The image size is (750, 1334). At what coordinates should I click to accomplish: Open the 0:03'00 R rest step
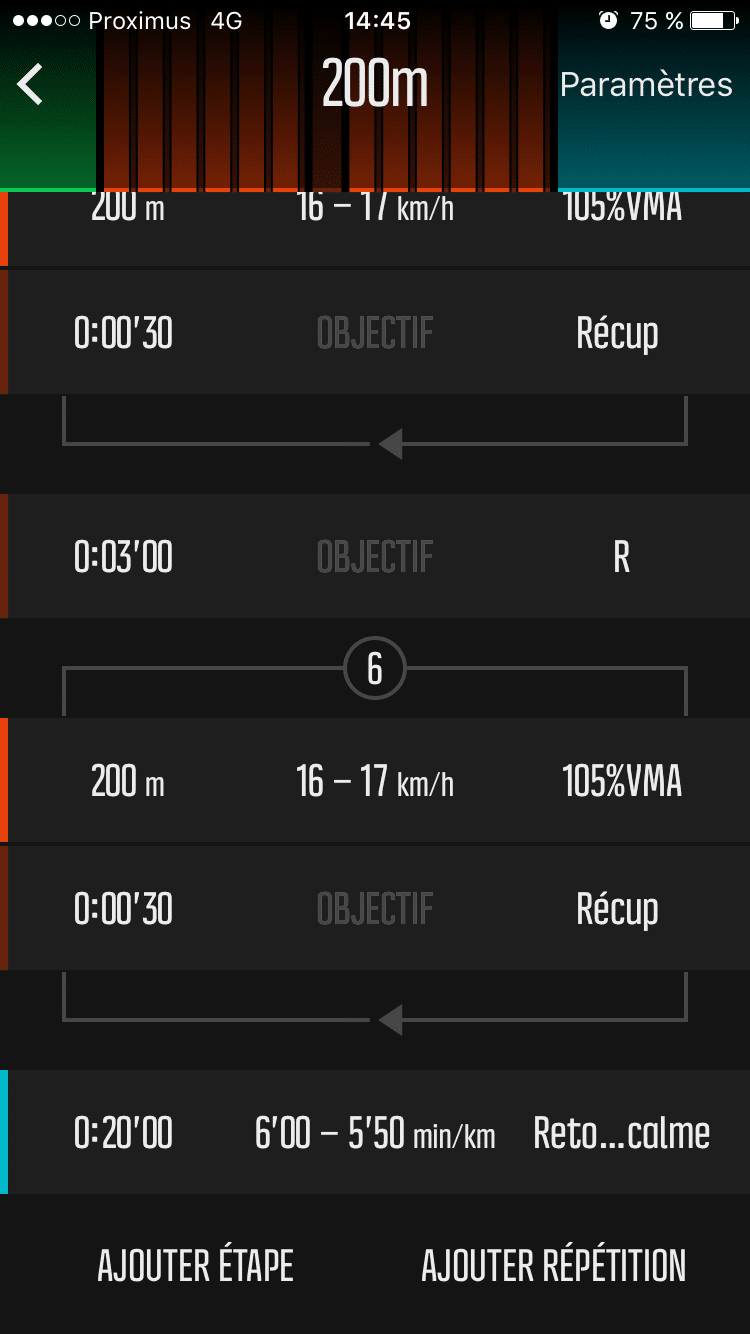(375, 556)
